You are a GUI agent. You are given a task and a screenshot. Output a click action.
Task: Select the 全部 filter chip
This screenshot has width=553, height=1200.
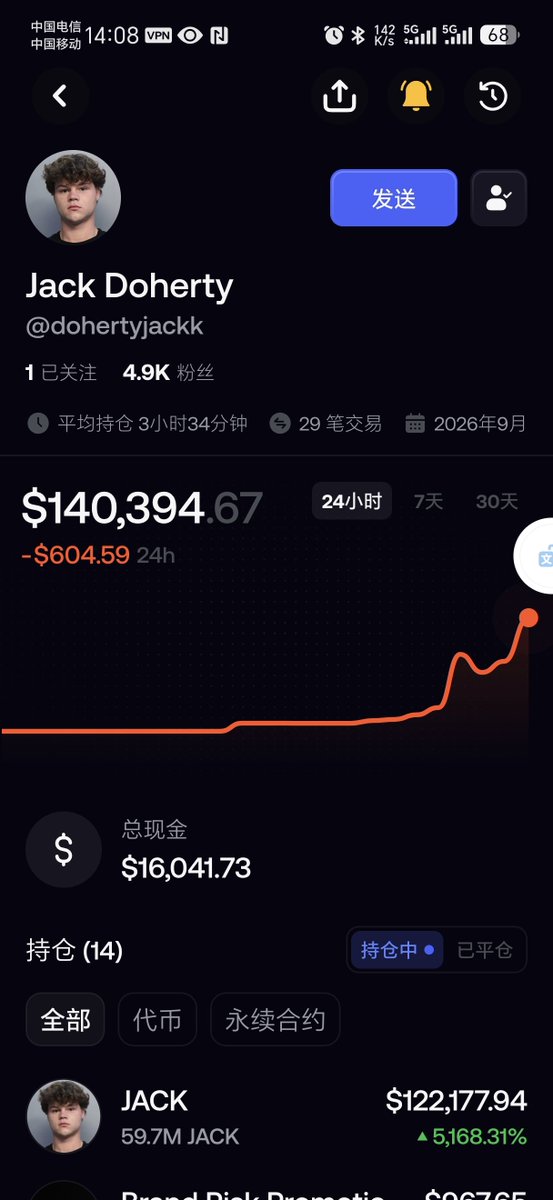point(65,1020)
